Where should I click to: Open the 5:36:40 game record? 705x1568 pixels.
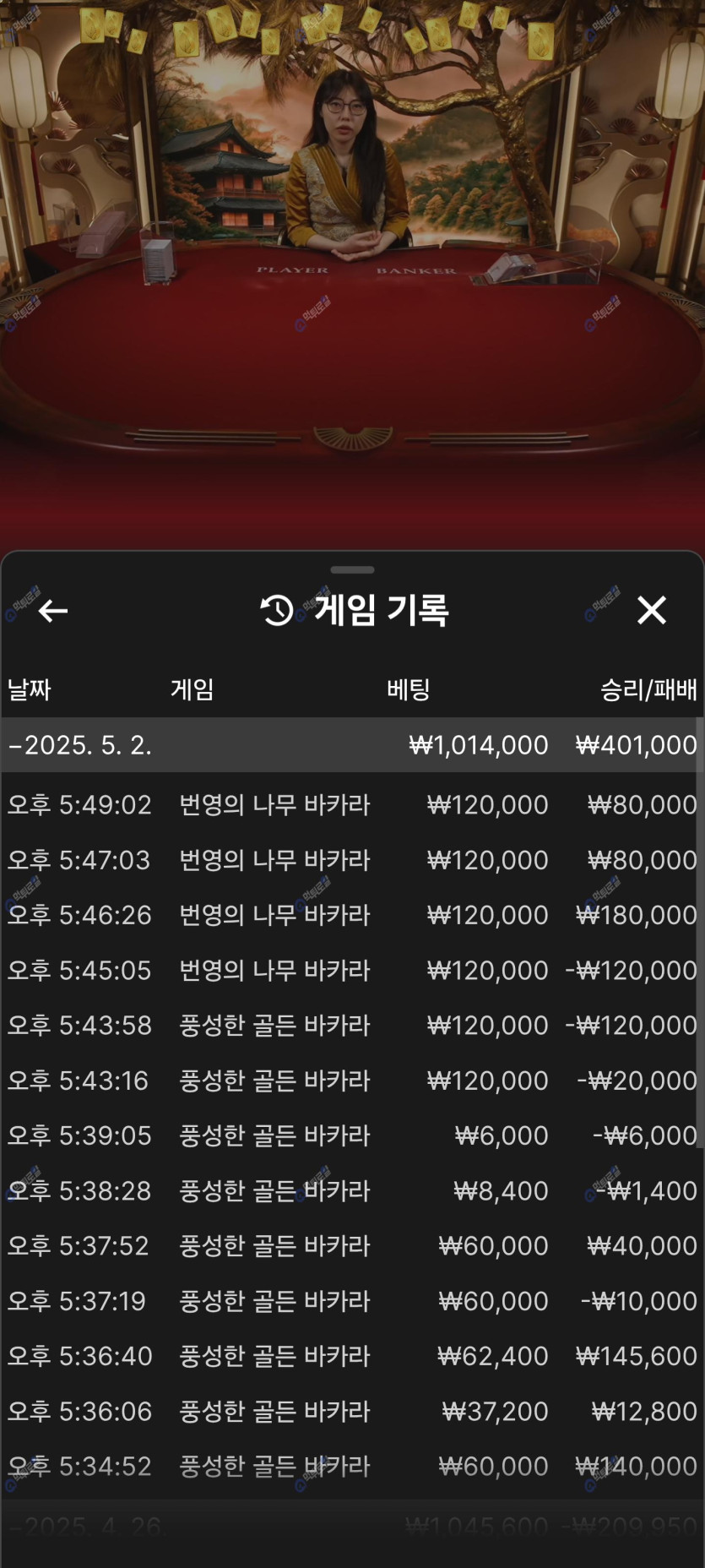tap(352, 1356)
